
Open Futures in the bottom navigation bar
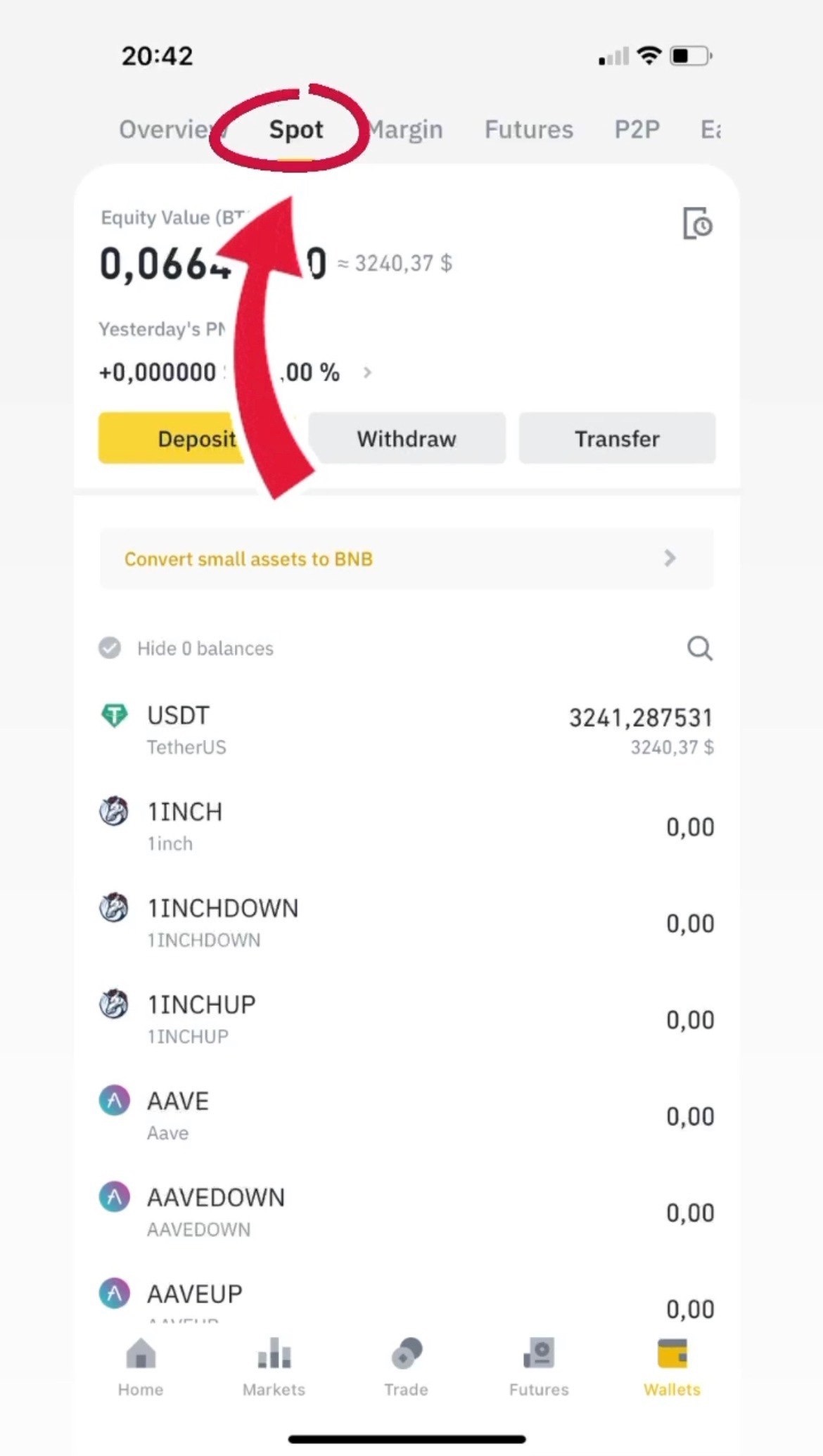tap(539, 1367)
